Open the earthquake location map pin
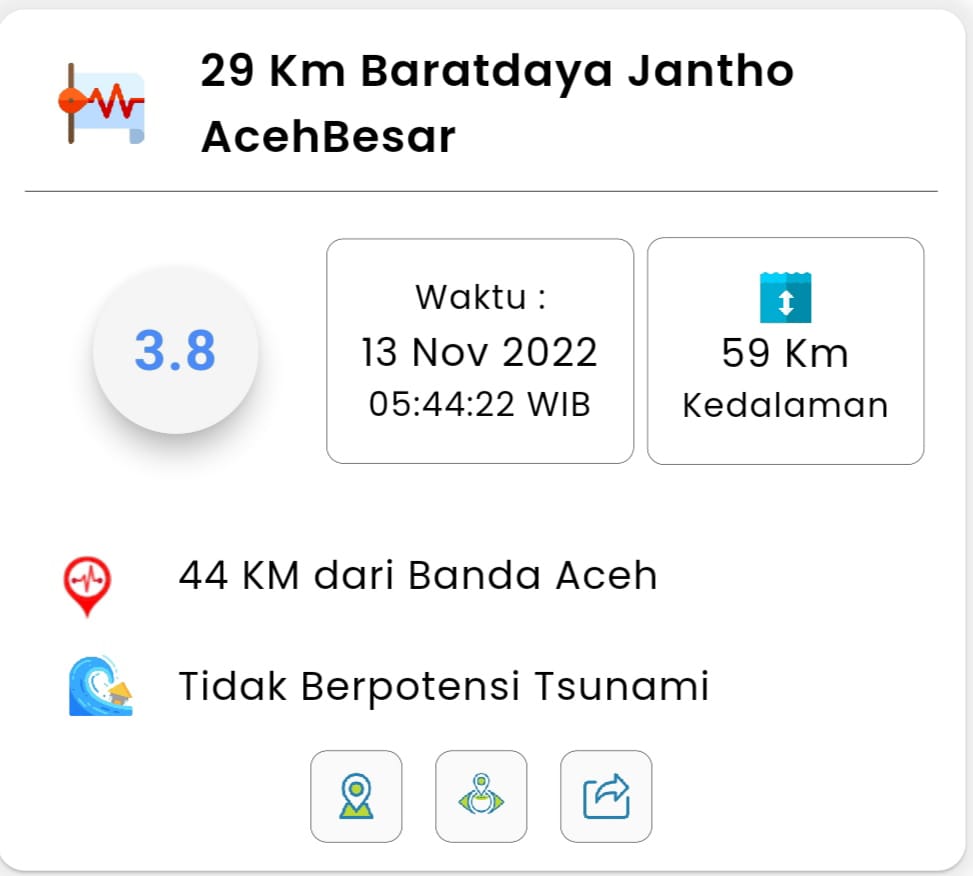The width and height of the screenshot is (973, 876). (x=356, y=796)
